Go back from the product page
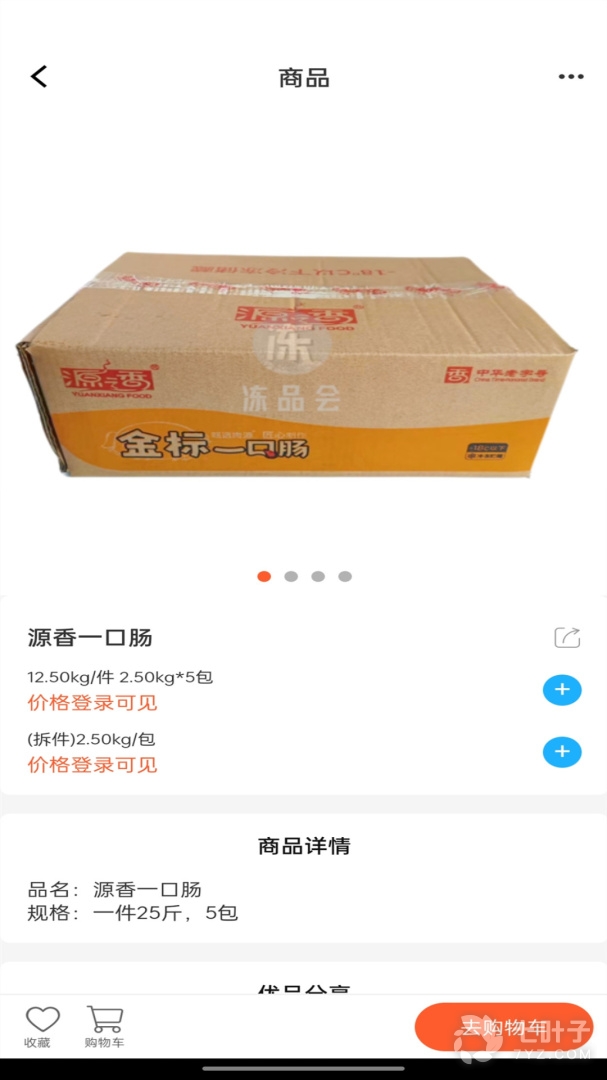This screenshot has height=1080, width=607. pyautogui.click(x=39, y=77)
